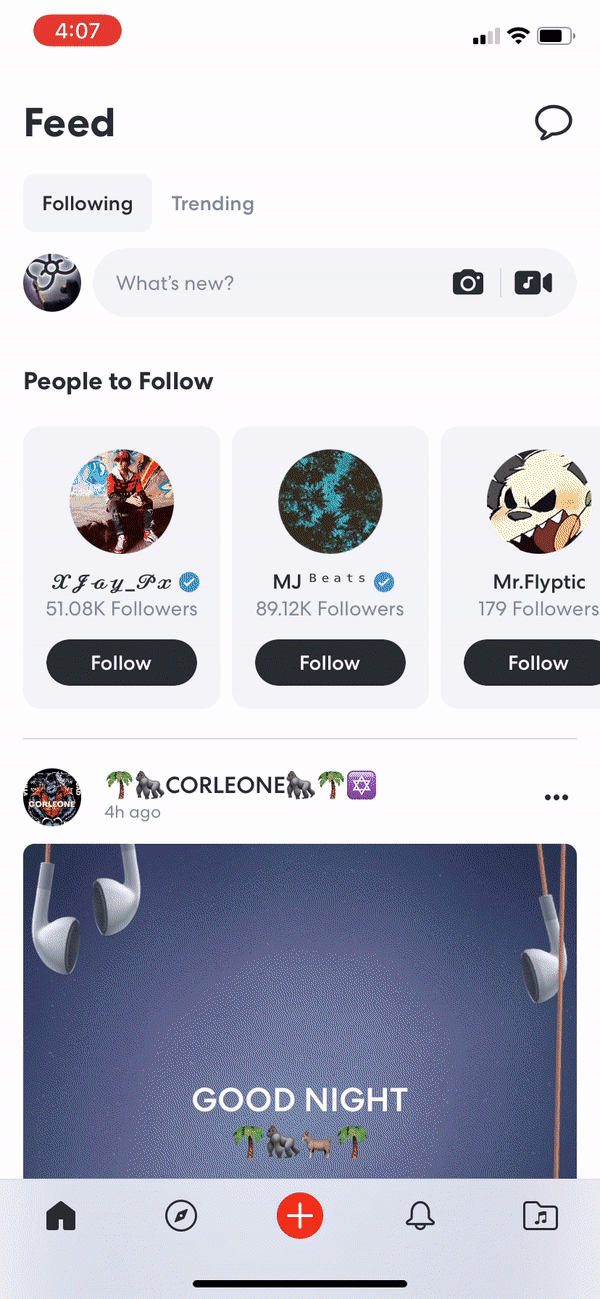Open CORLEONE post's three-dot menu

(x=556, y=797)
